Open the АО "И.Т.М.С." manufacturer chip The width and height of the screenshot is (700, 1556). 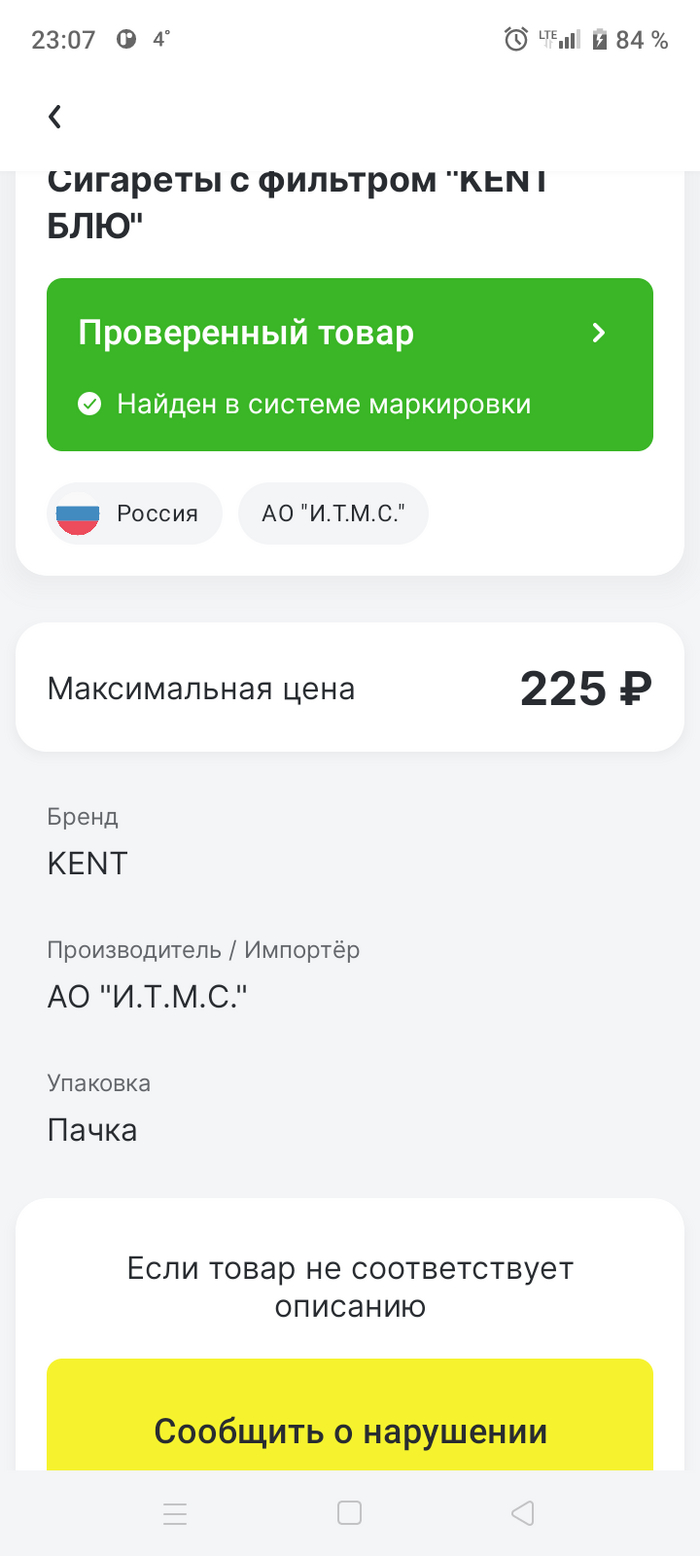(x=333, y=514)
